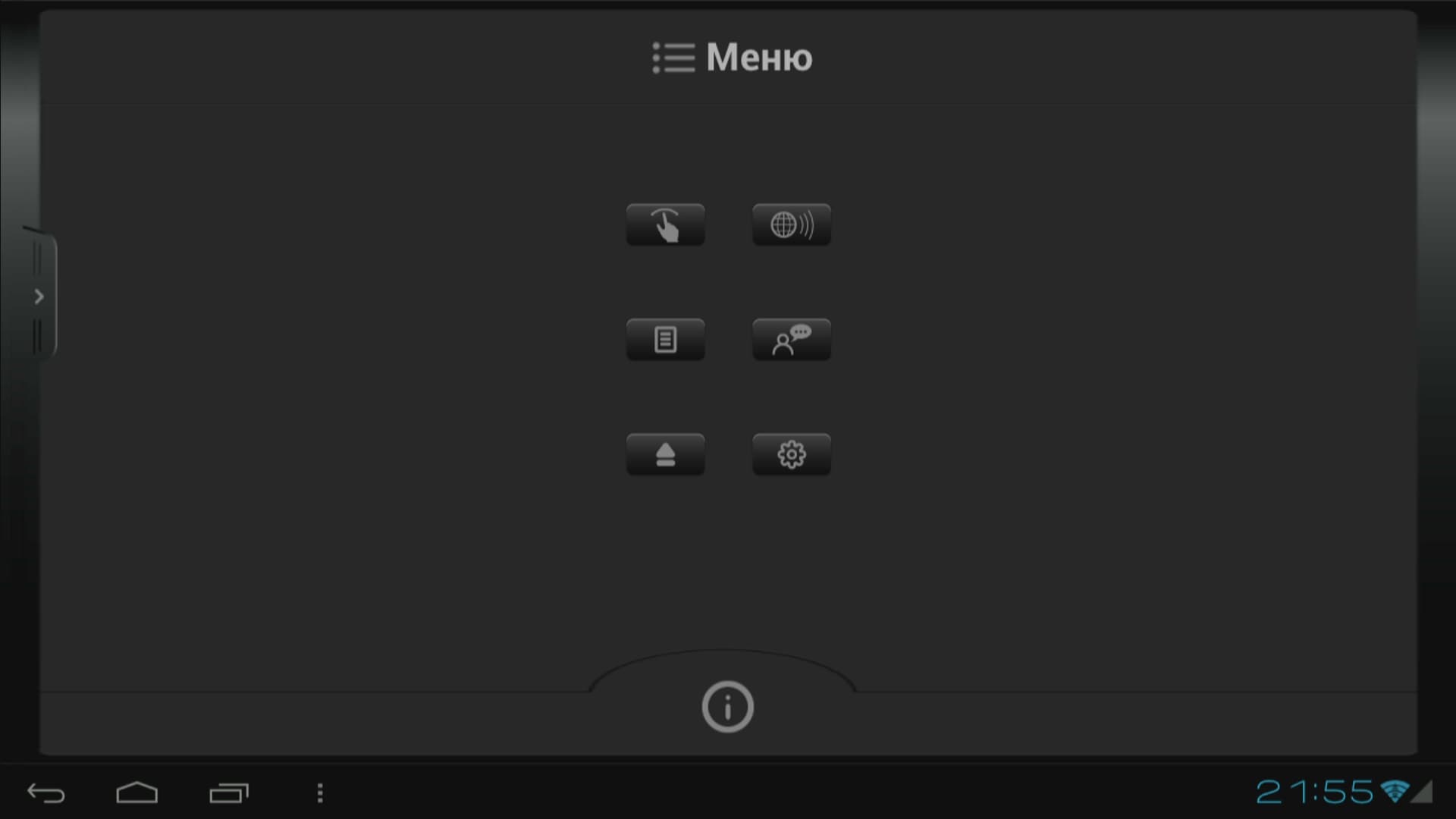The height and width of the screenshot is (819, 1456).
Task: Open the info circle at bottom
Action: coord(727,707)
